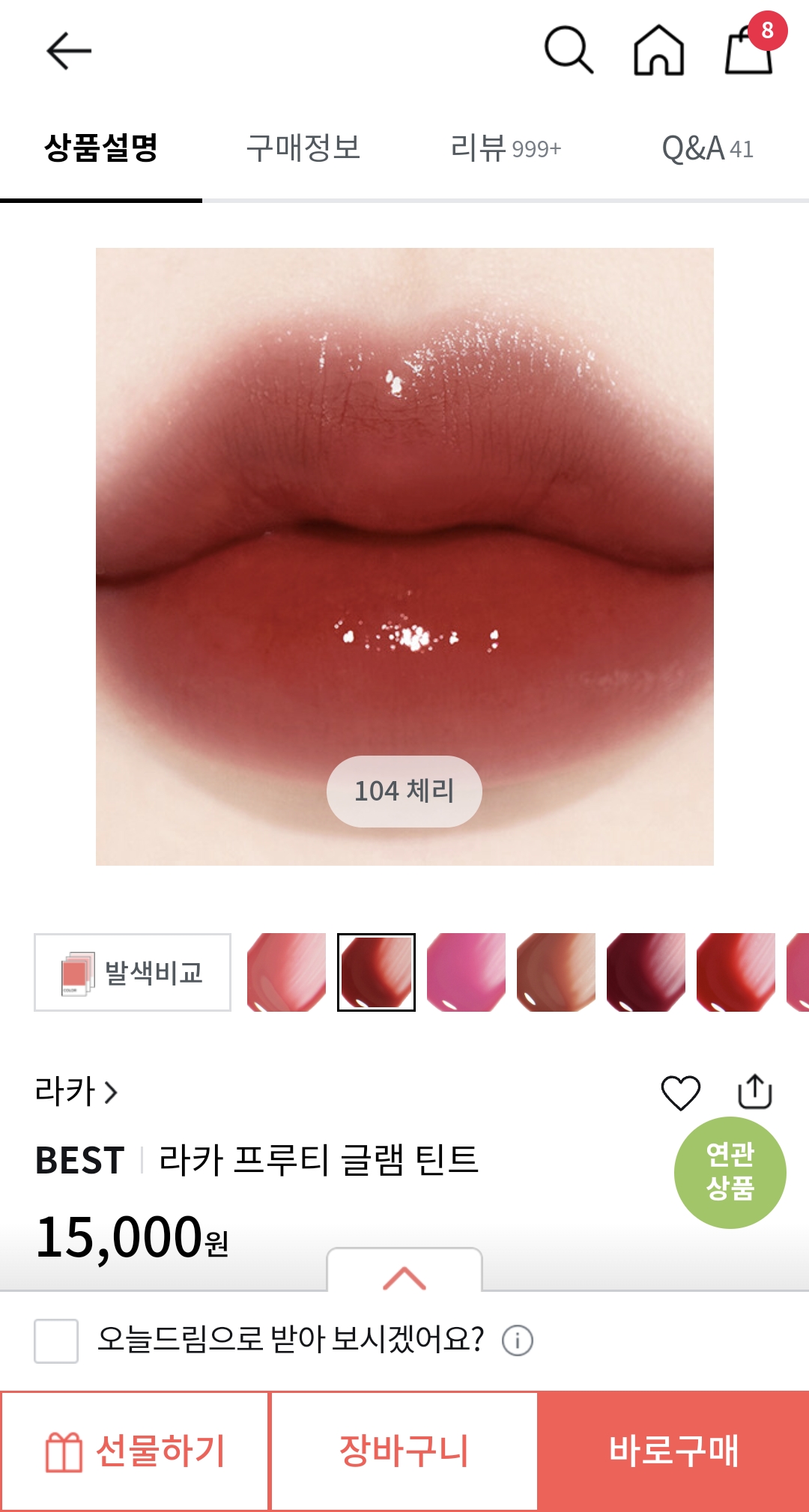Open the search magnifier icon
The height and width of the screenshot is (1512, 809).
(x=569, y=50)
